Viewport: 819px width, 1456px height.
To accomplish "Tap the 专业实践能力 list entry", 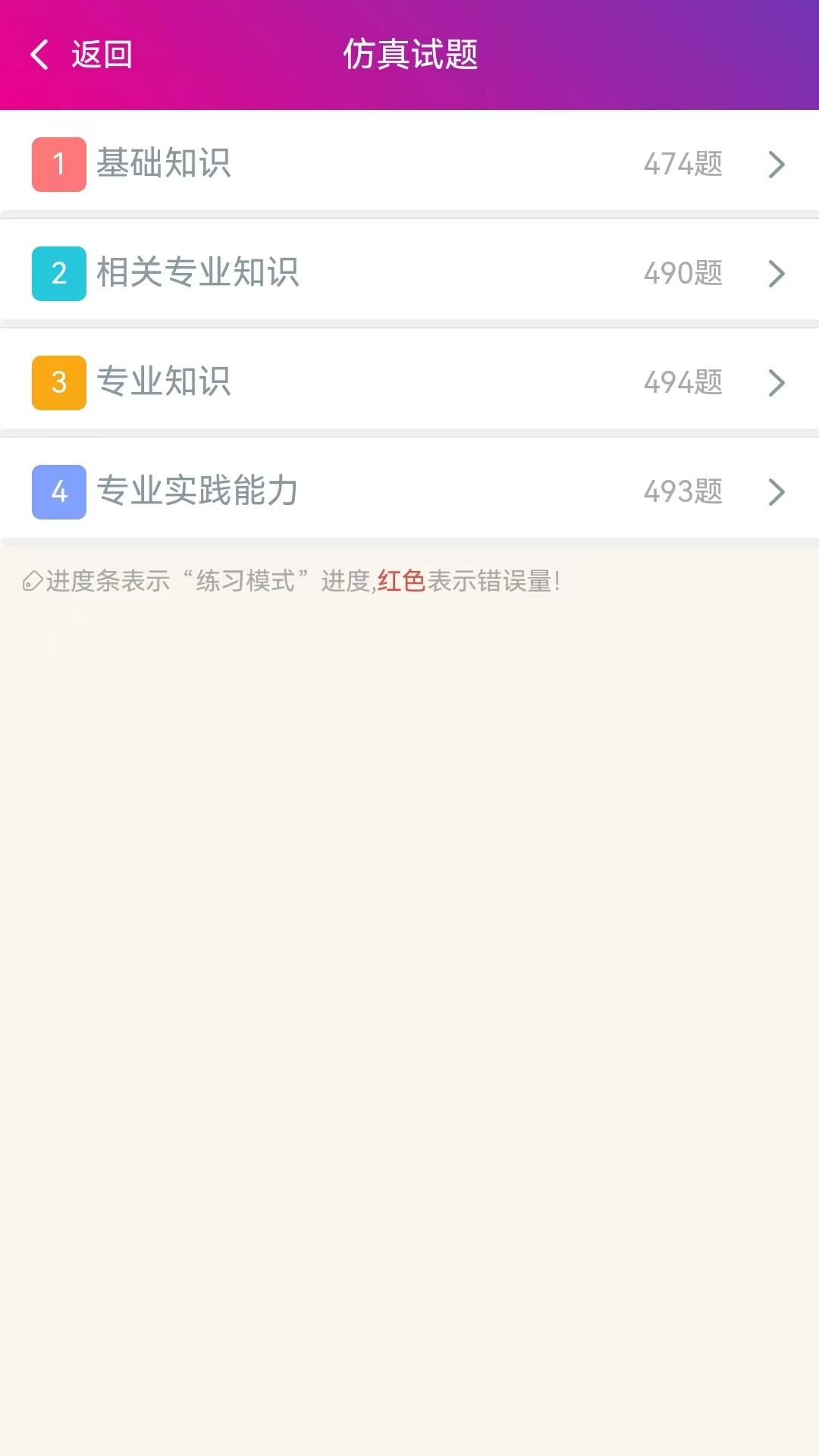I will (196, 492).
